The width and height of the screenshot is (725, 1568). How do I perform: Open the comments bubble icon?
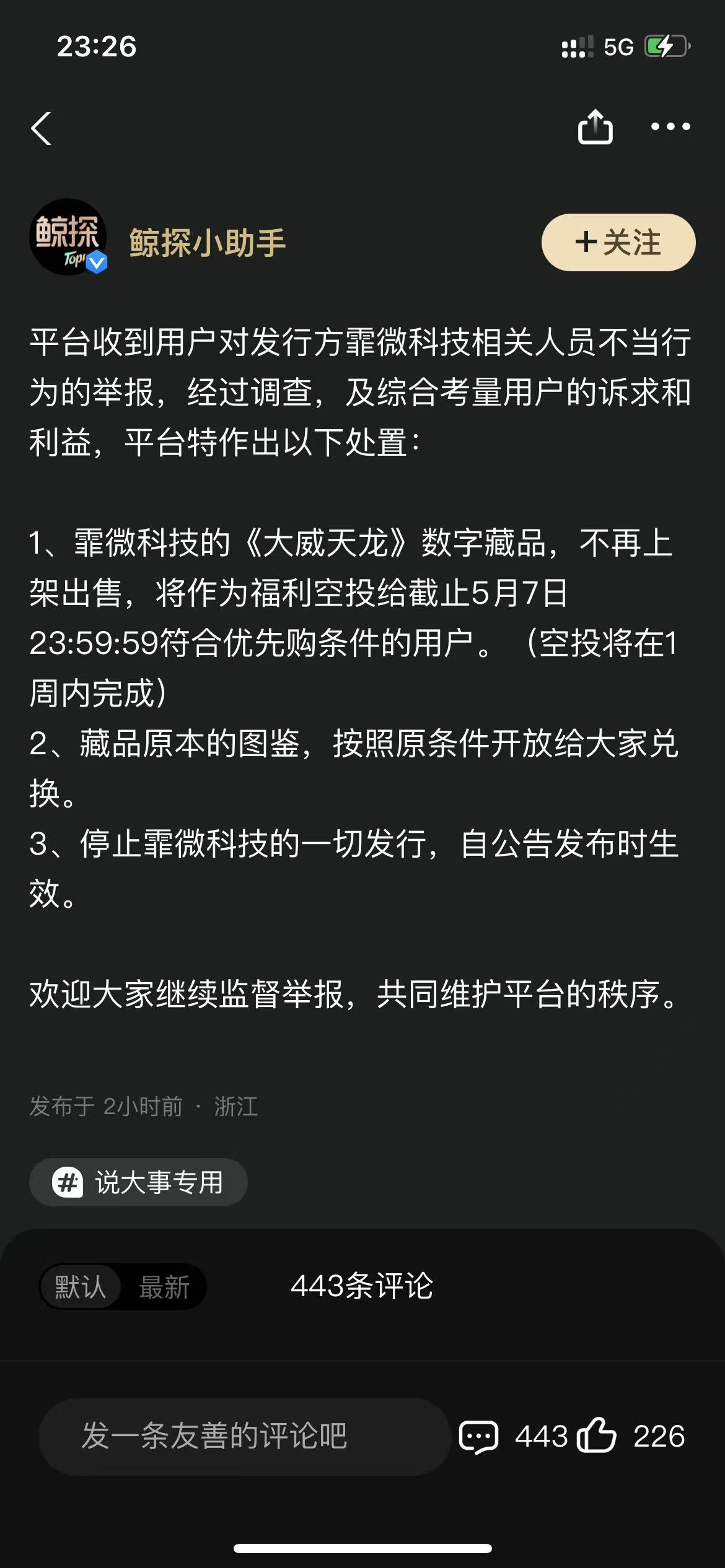coord(478,1436)
